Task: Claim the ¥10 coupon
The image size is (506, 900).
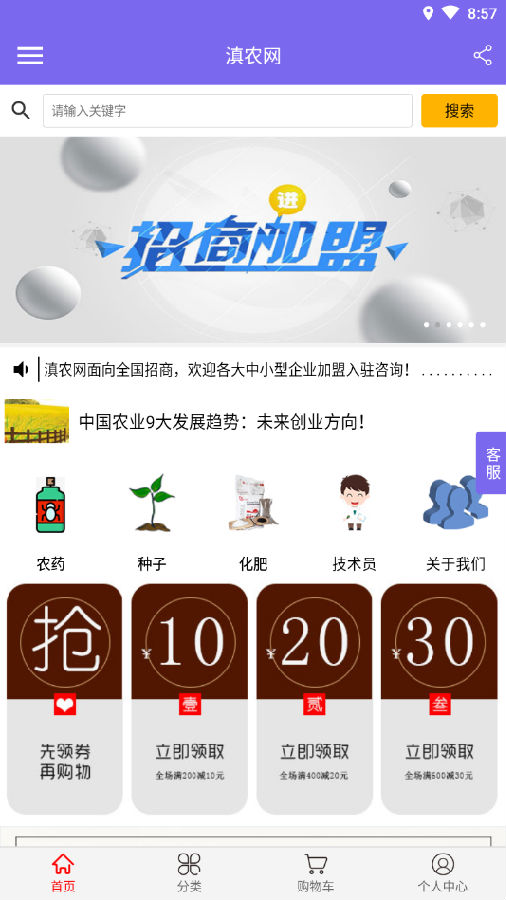Action: point(189,699)
